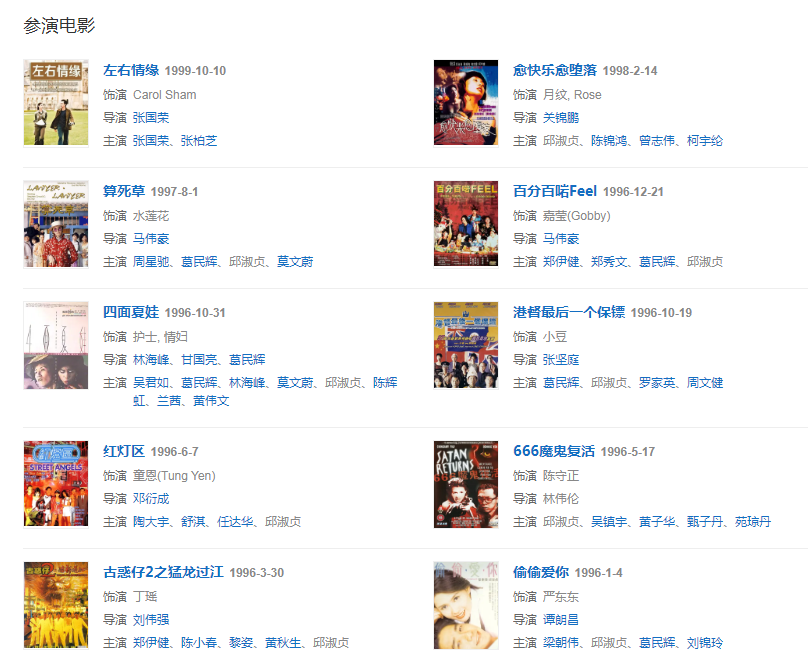Viewport: 808px width, 666px height.
Task: Open the movie title 愈快乐愈堕落
Action: tap(555, 71)
